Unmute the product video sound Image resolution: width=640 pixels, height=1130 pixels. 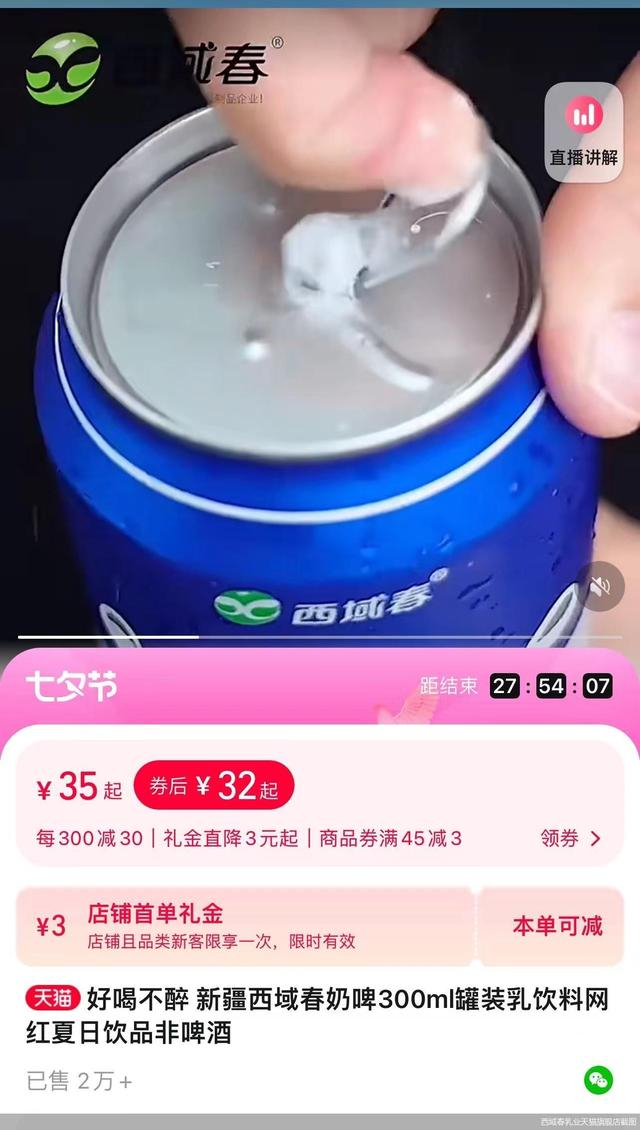[602, 587]
